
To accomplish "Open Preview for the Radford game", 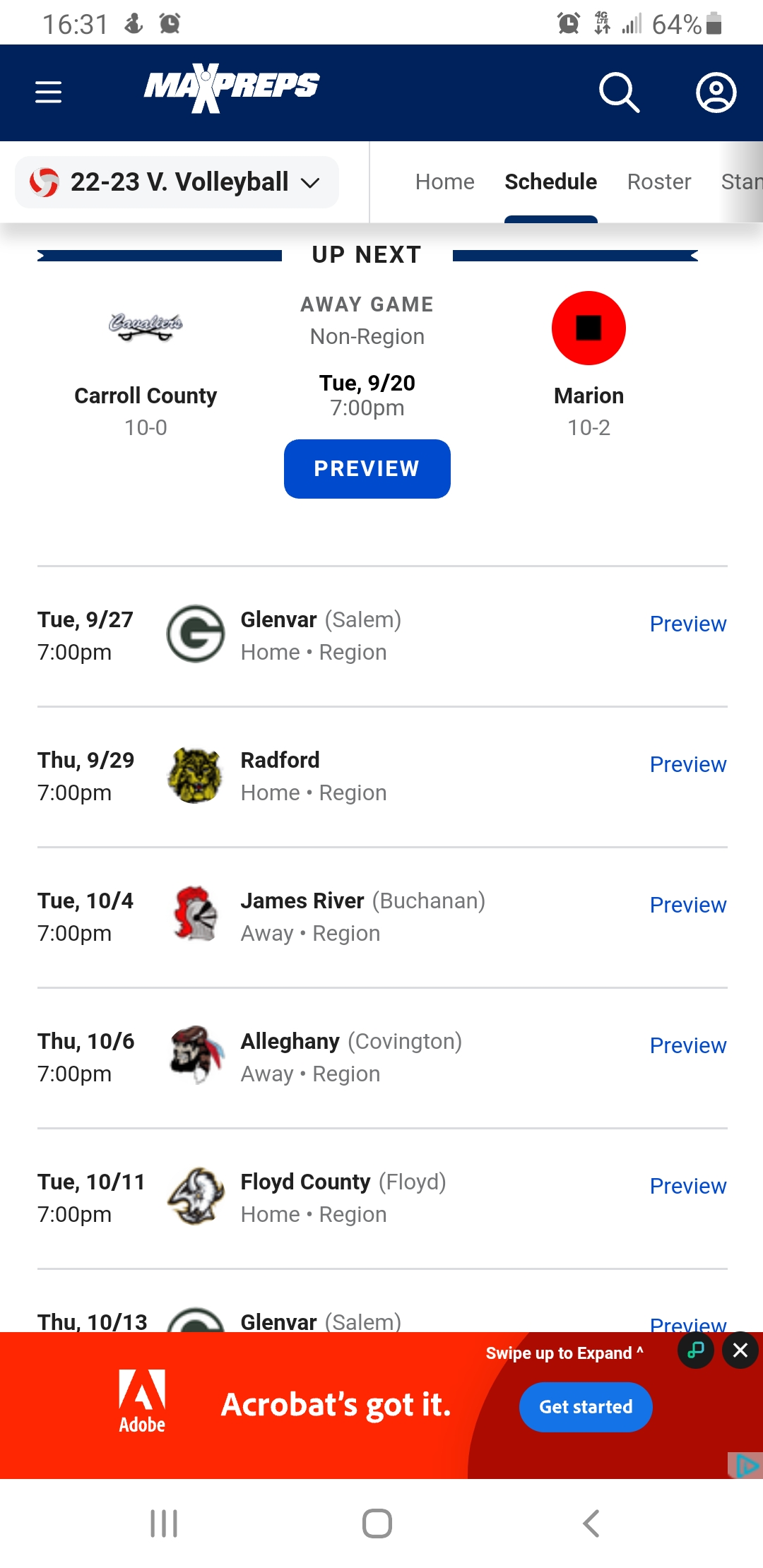I will point(687,764).
